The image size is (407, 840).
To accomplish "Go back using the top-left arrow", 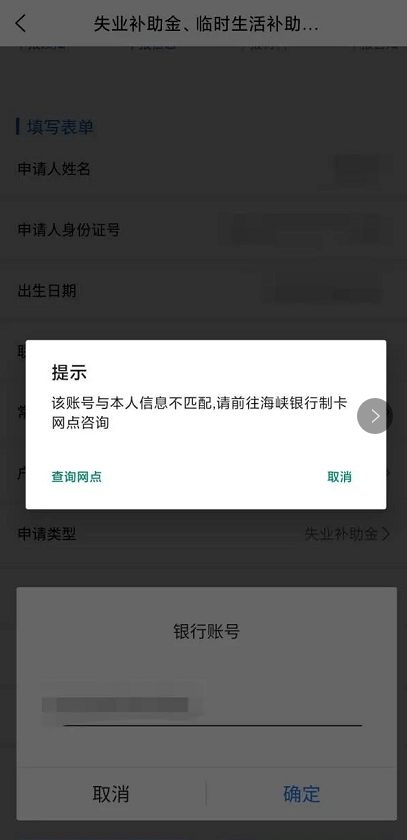I will pos(20,24).
